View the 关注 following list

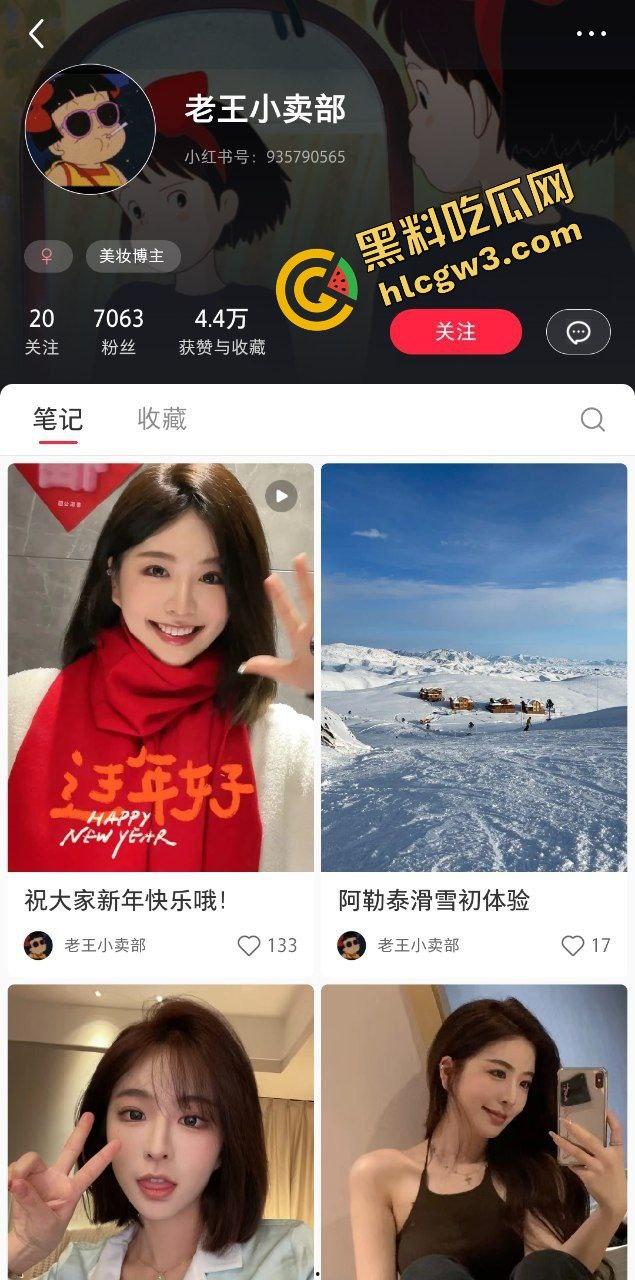point(42,331)
